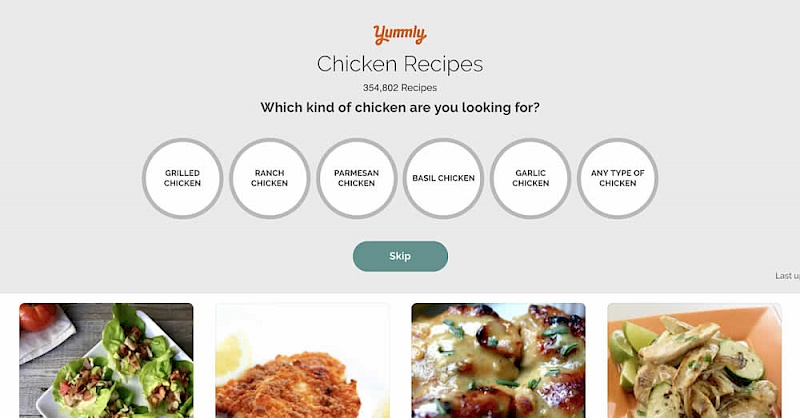Open the breaded chicken cutlet recipe

point(302,360)
